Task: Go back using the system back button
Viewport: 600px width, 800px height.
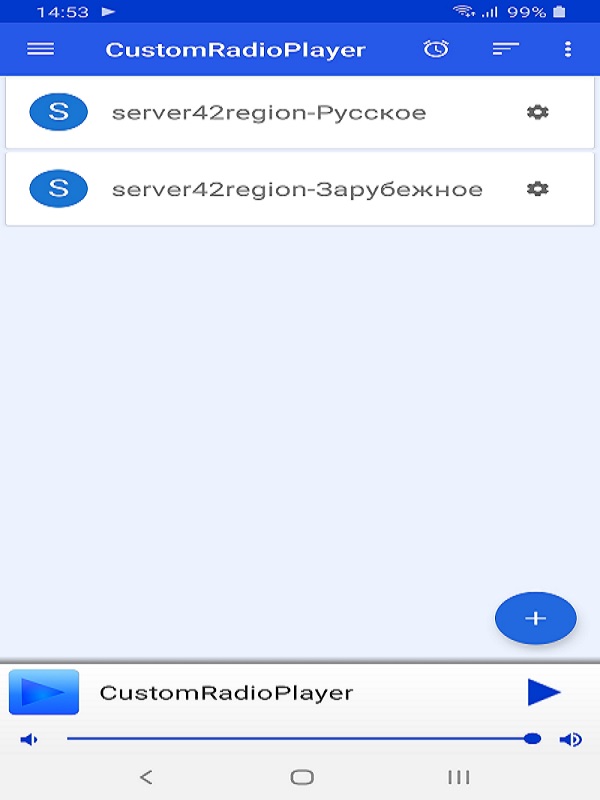Action: [x=146, y=777]
